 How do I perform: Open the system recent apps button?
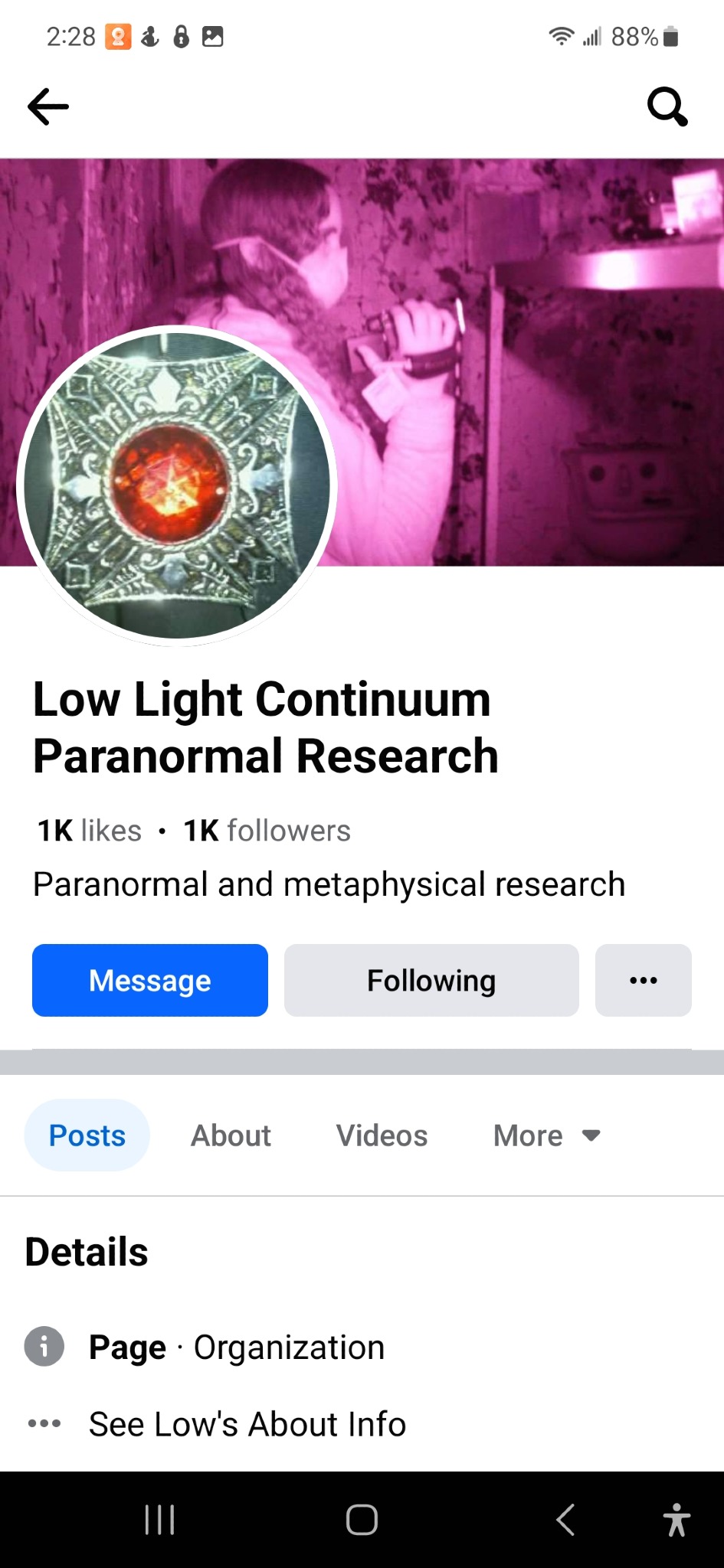(x=159, y=1520)
